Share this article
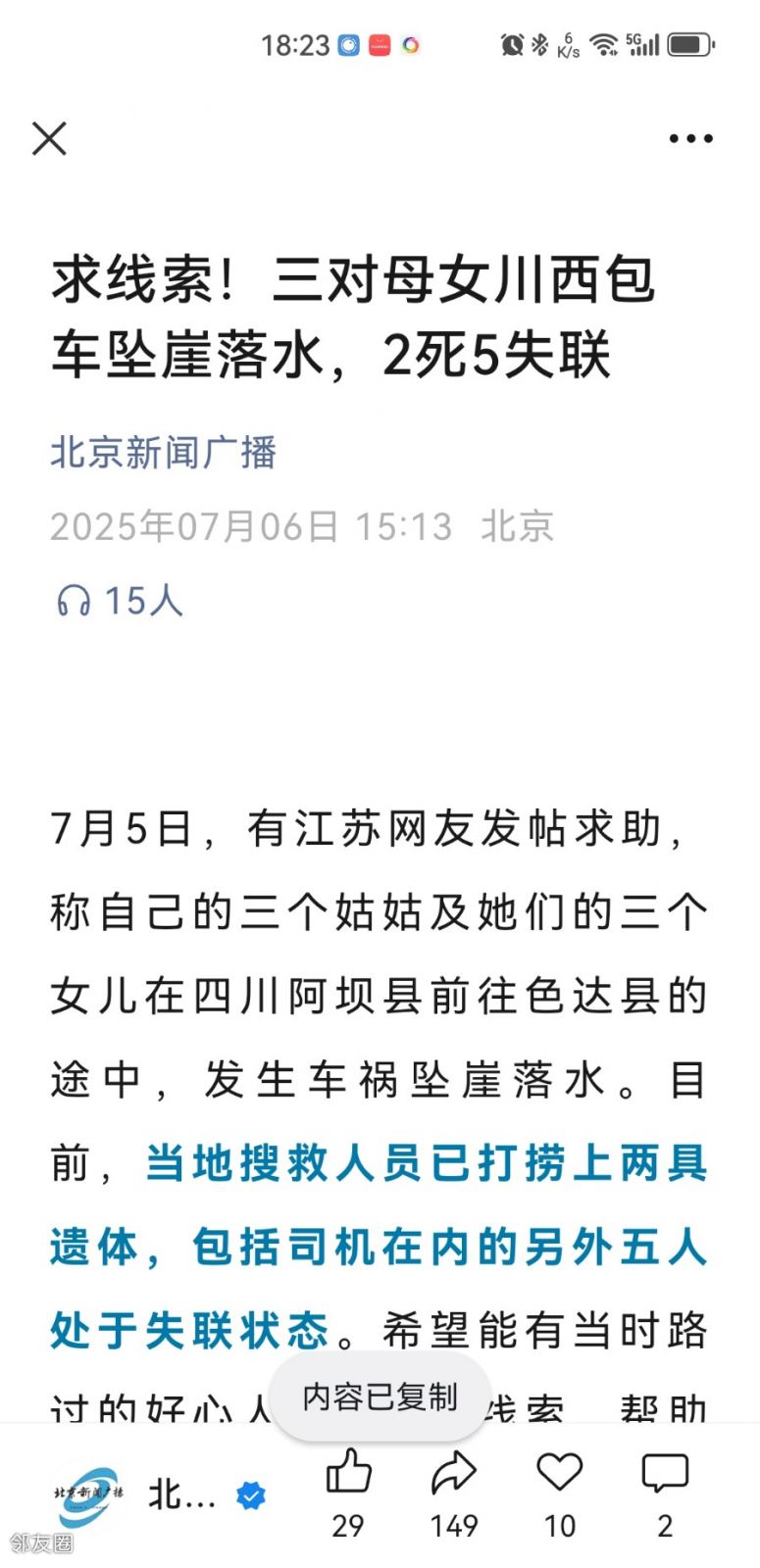 coord(453,1474)
